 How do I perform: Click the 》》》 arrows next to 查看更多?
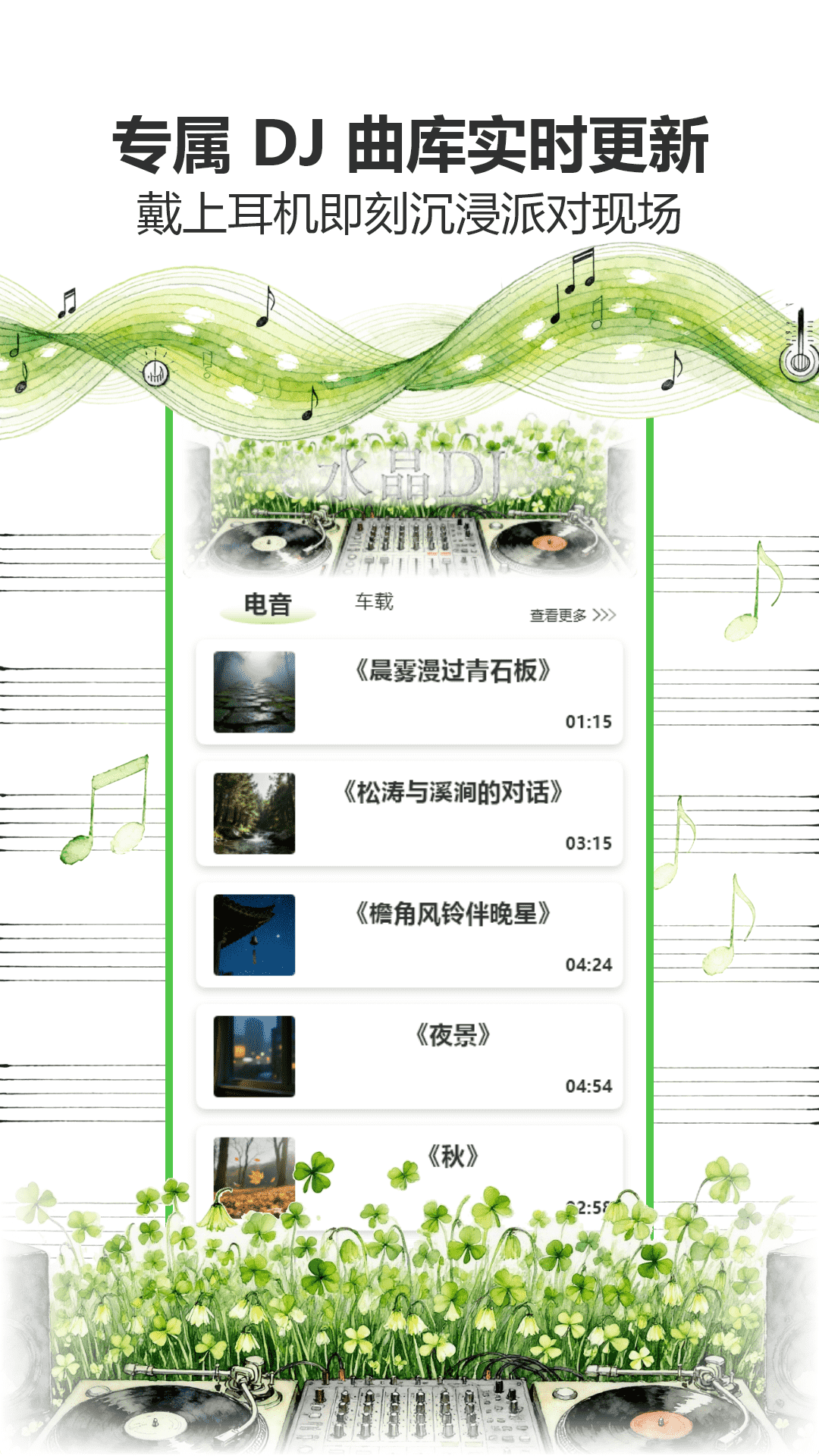tap(604, 615)
